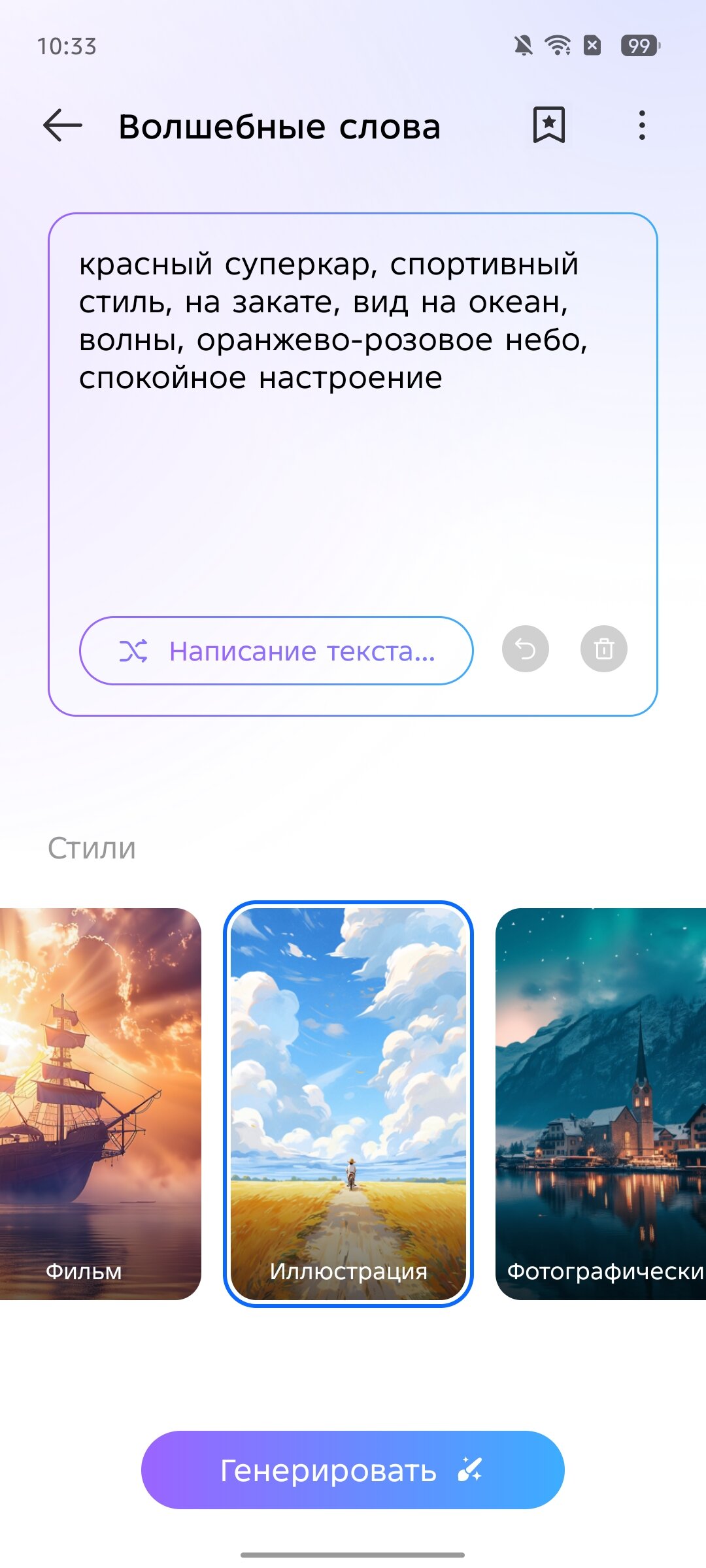The width and height of the screenshot is (706, 1568).
Task: Choose the Иллюстрация style card
Action: tap(348, 1104)
